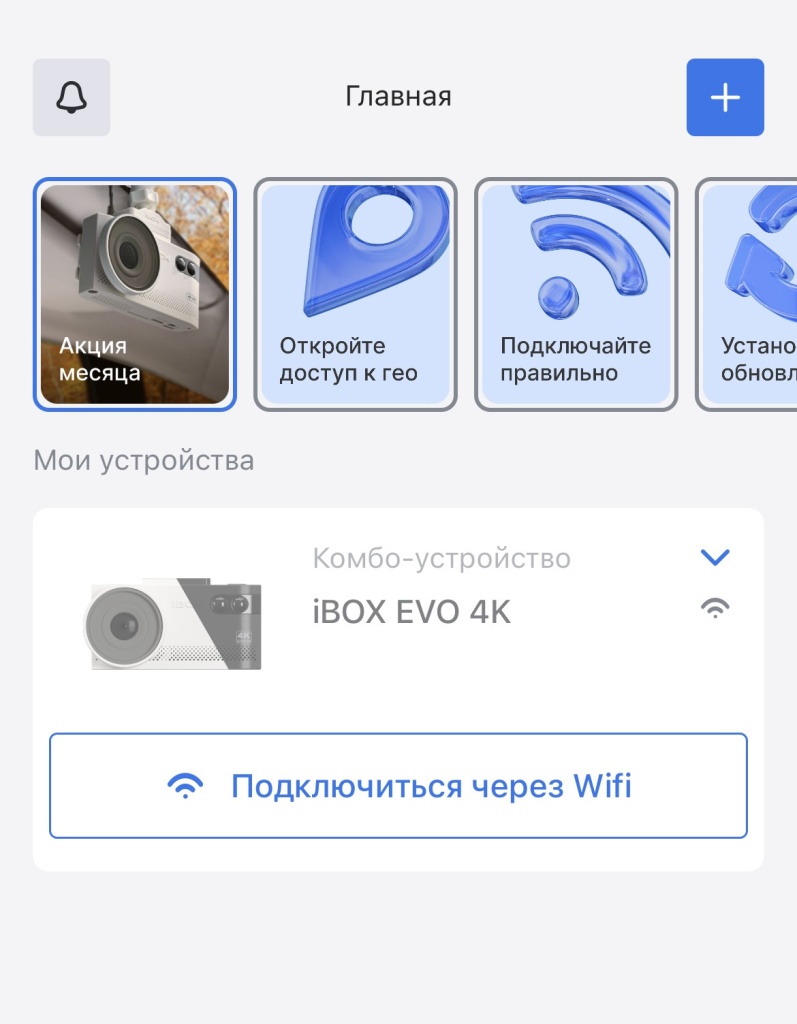
Task: Add a new device with the plus button
Action: click(724, 97)
